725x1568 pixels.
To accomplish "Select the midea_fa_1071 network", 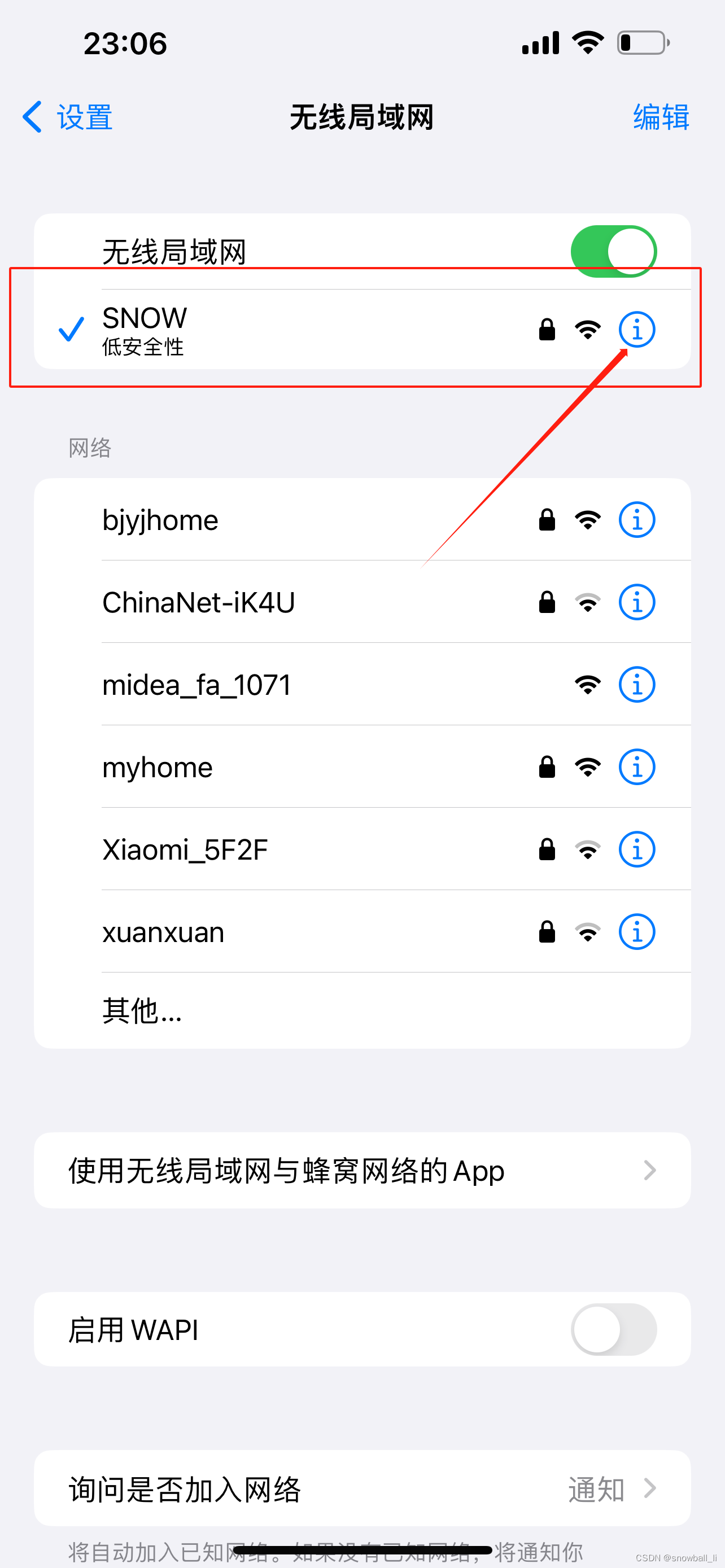I will coord(362,684).
